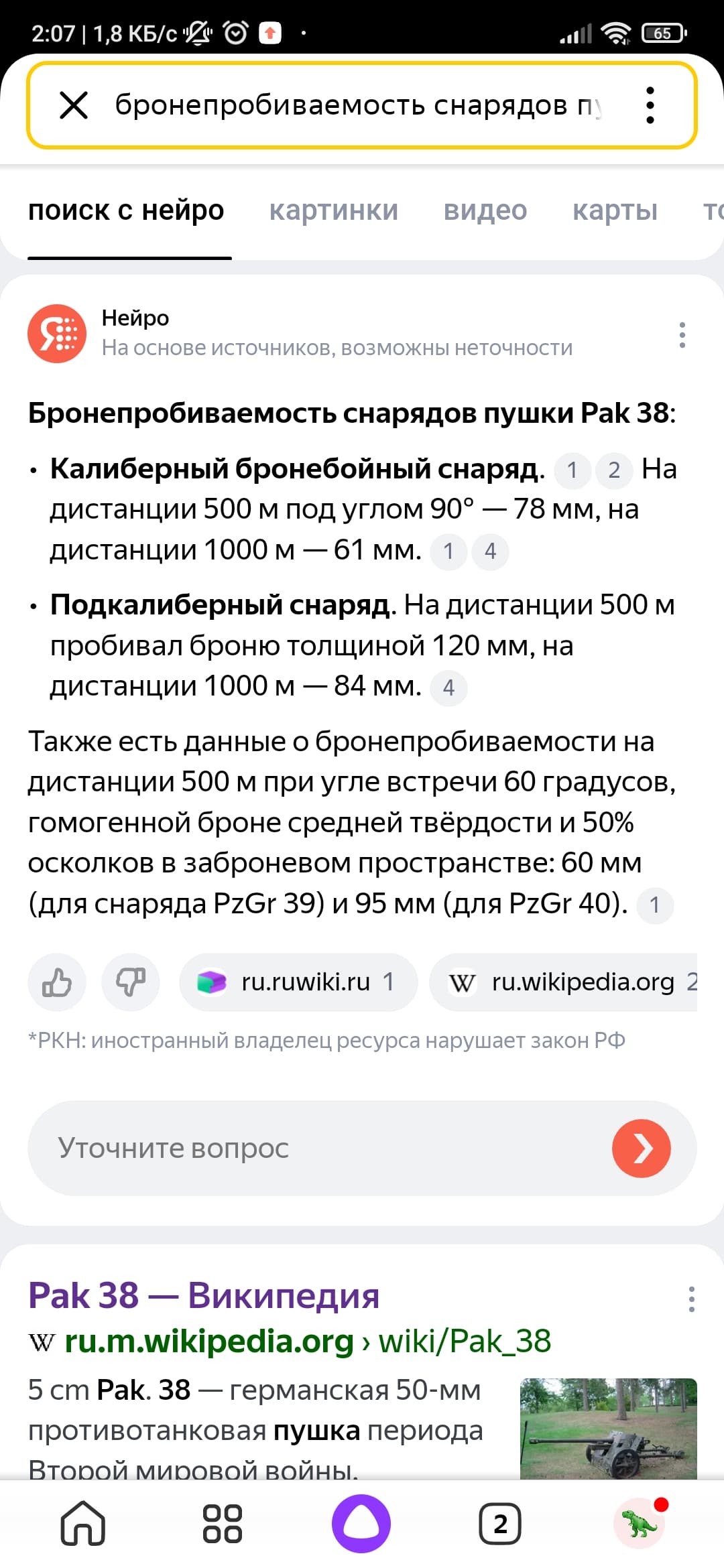This screenshot has height=1568, width=724.
Task: Open the Нейро answer options menu
Action: (682, 334)
